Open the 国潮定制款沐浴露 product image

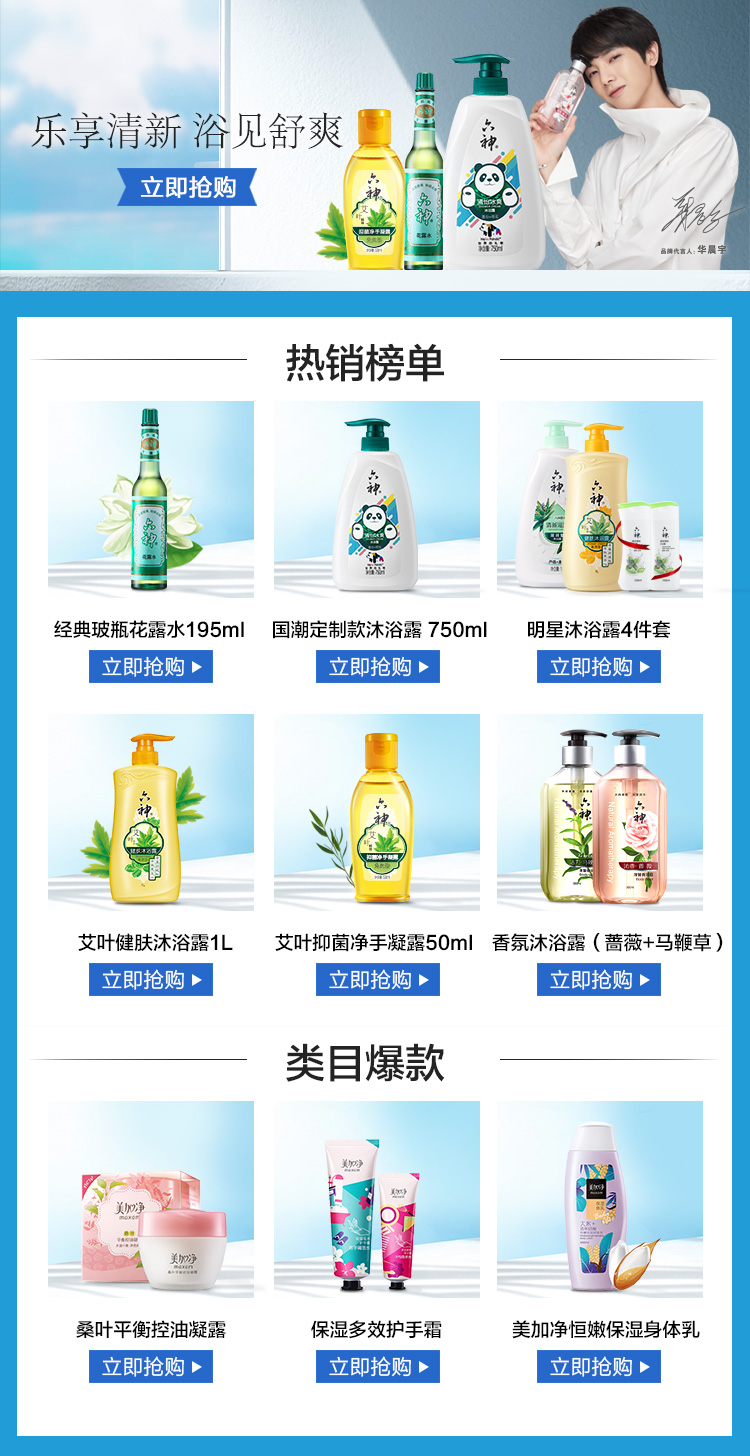pyautogui.click(x=377, y=499)
